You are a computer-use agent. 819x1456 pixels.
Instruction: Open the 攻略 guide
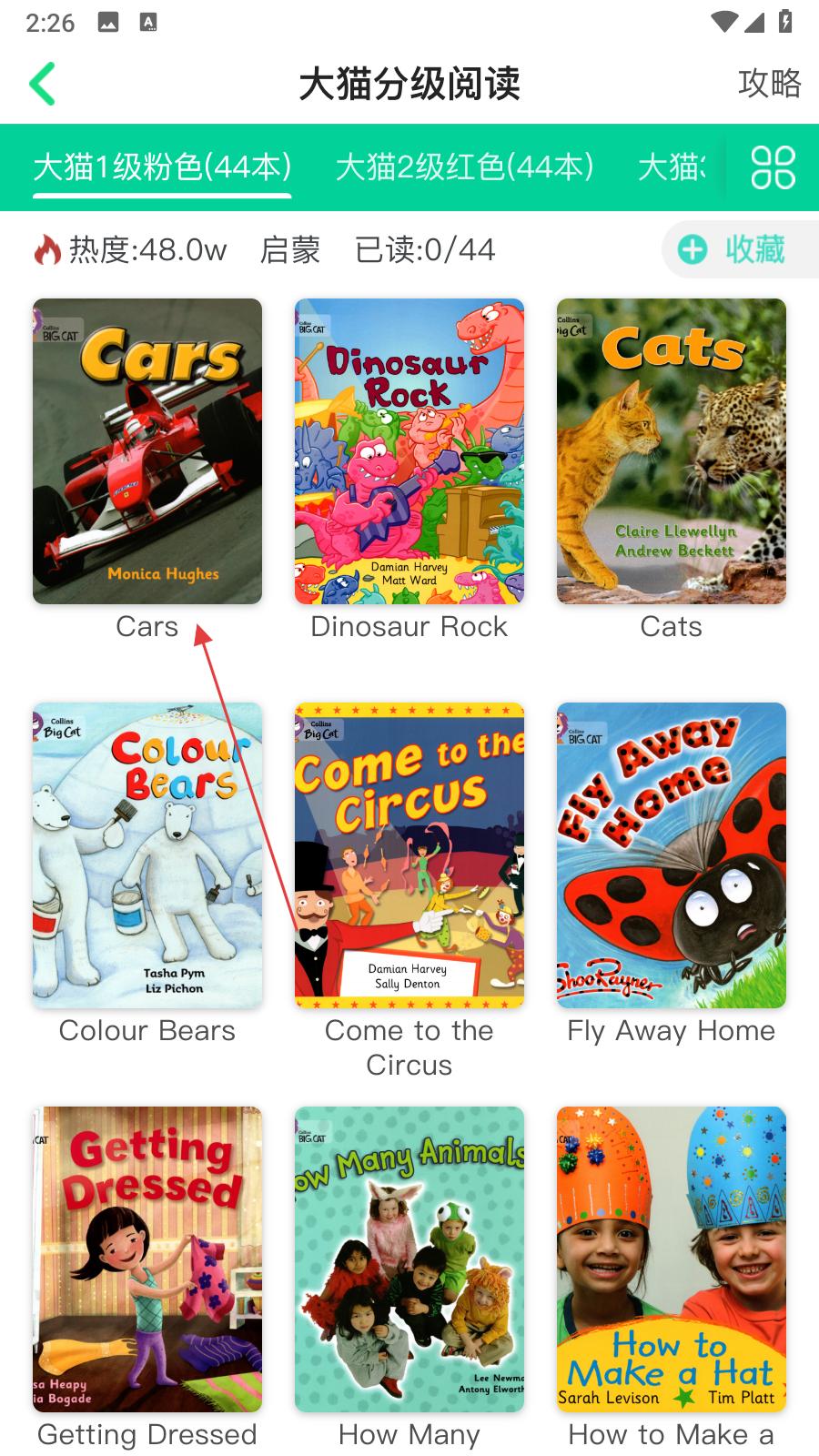pos(769,84)
